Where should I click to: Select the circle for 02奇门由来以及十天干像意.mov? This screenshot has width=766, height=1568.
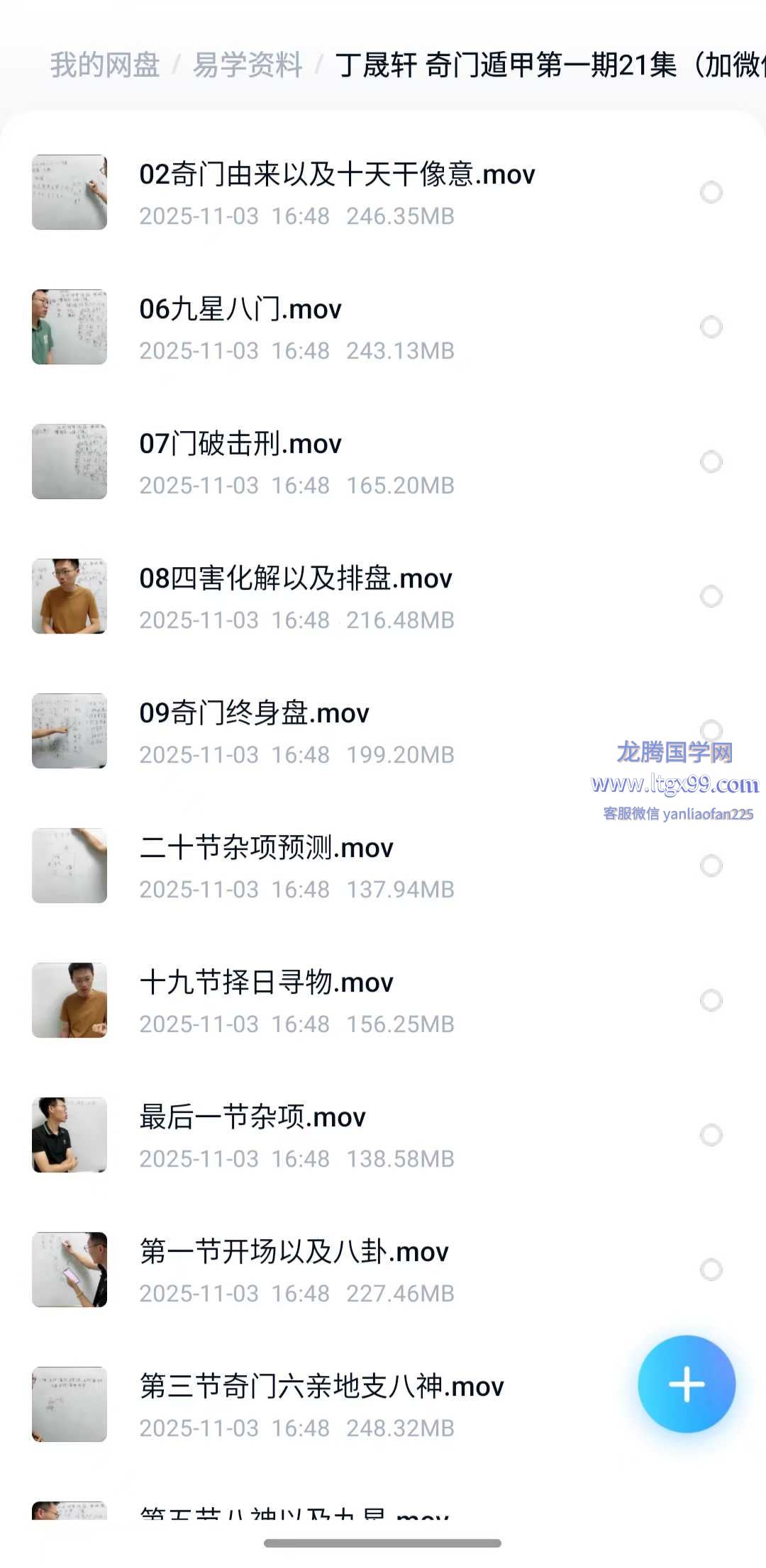711,192
